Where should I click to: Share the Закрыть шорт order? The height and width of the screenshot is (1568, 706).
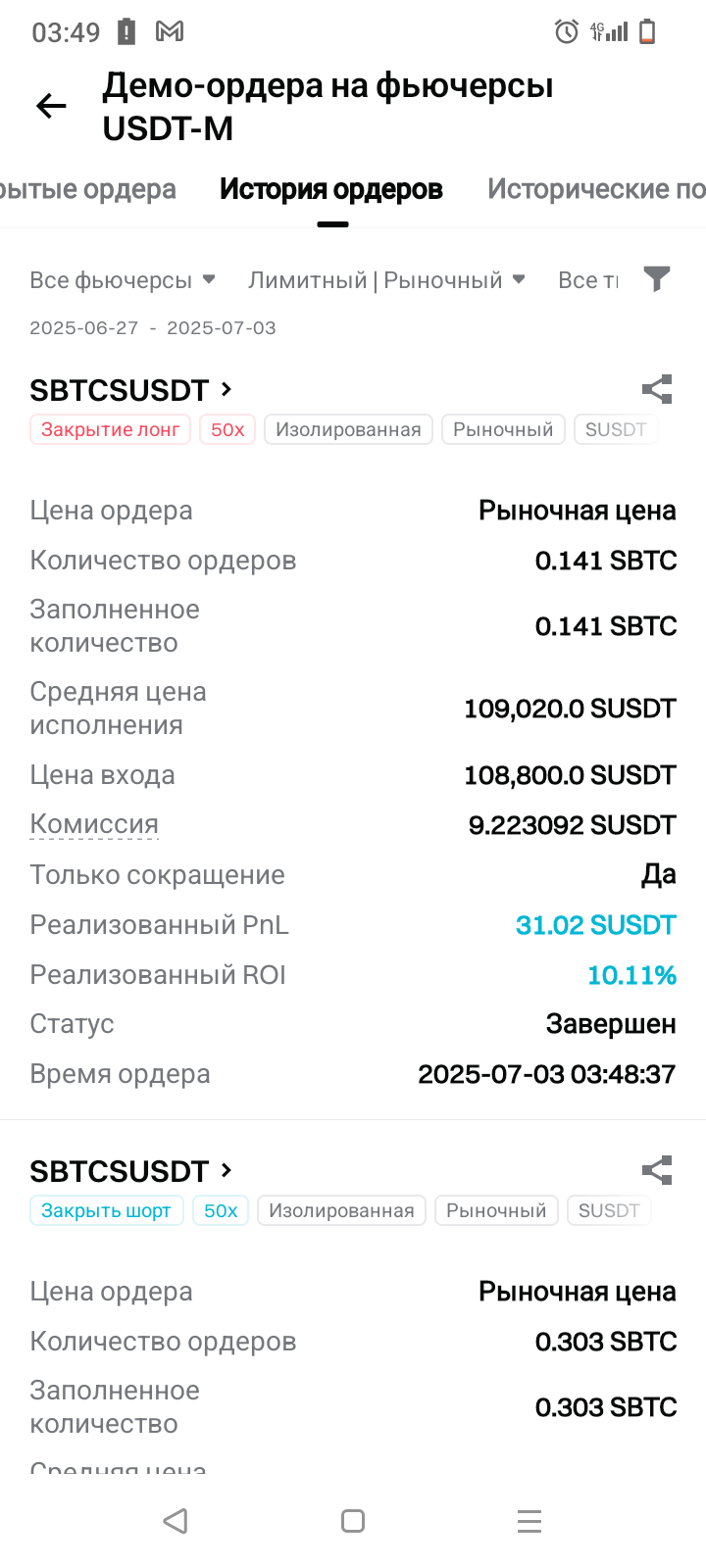tap(657, 1170)
